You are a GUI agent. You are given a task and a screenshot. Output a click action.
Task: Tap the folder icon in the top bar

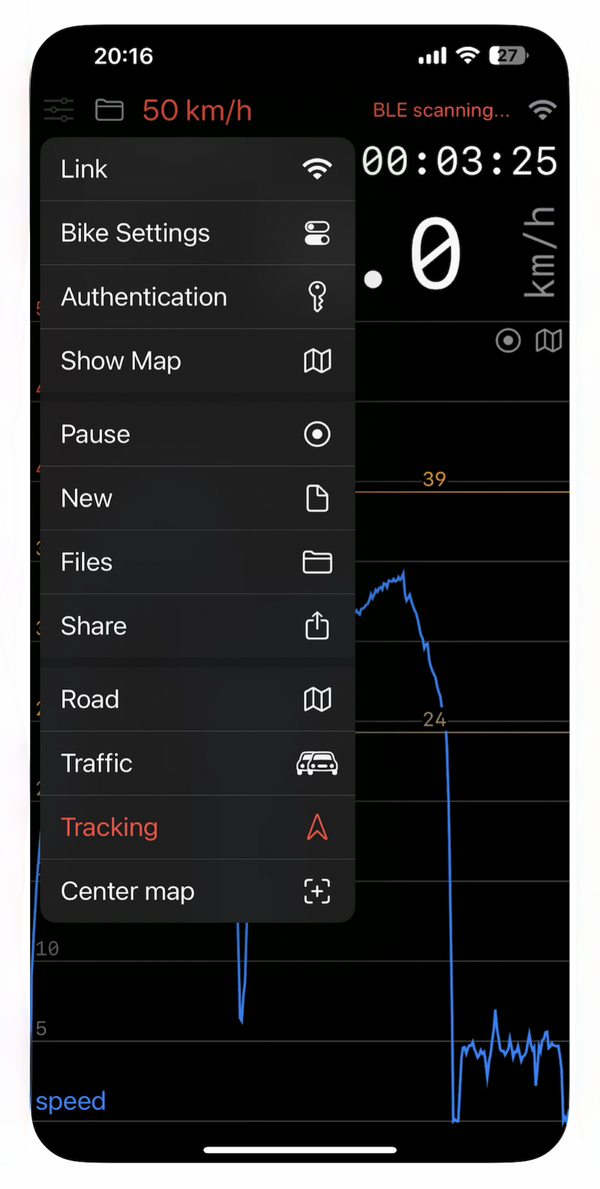click(x=109, y=110)
